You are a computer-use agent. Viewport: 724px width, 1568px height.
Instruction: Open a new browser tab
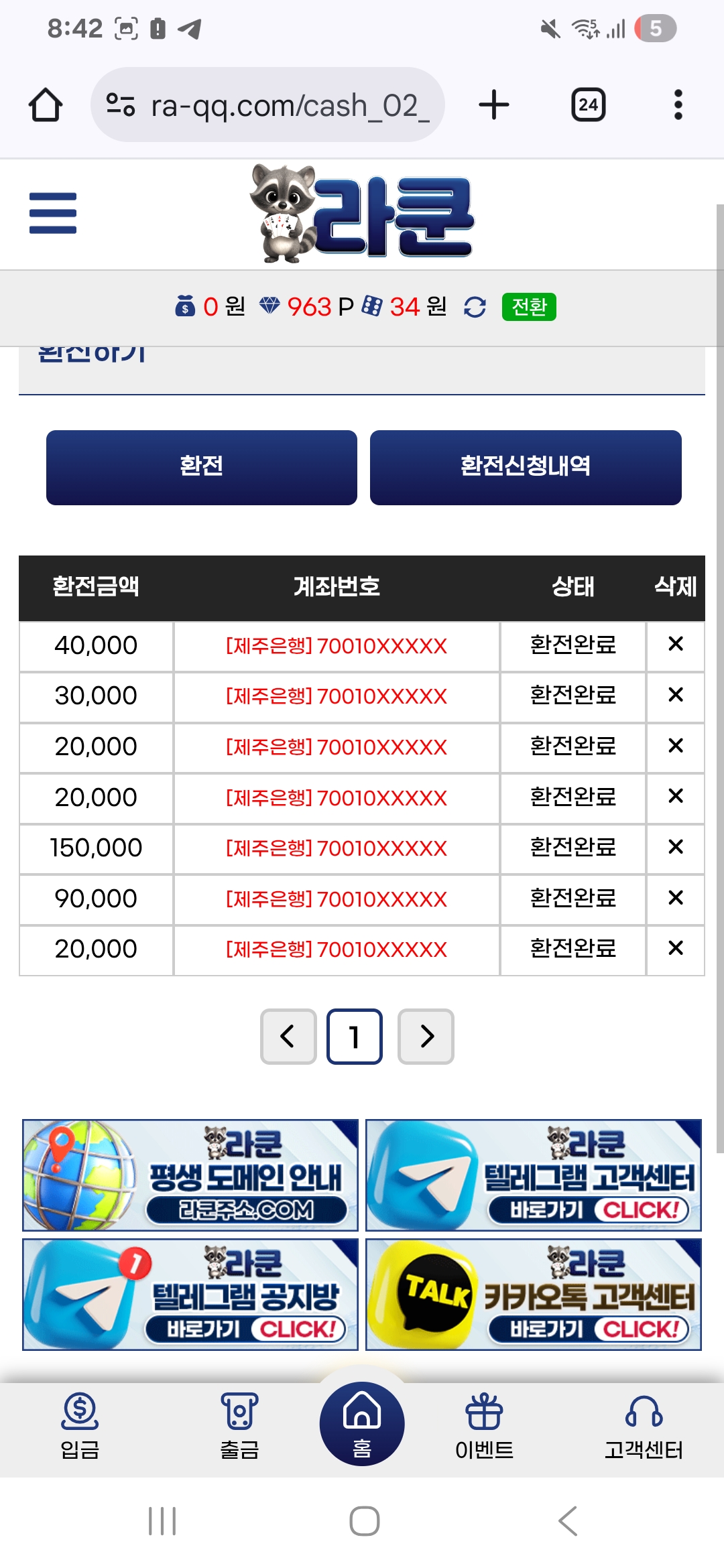(x=494, y=105)
